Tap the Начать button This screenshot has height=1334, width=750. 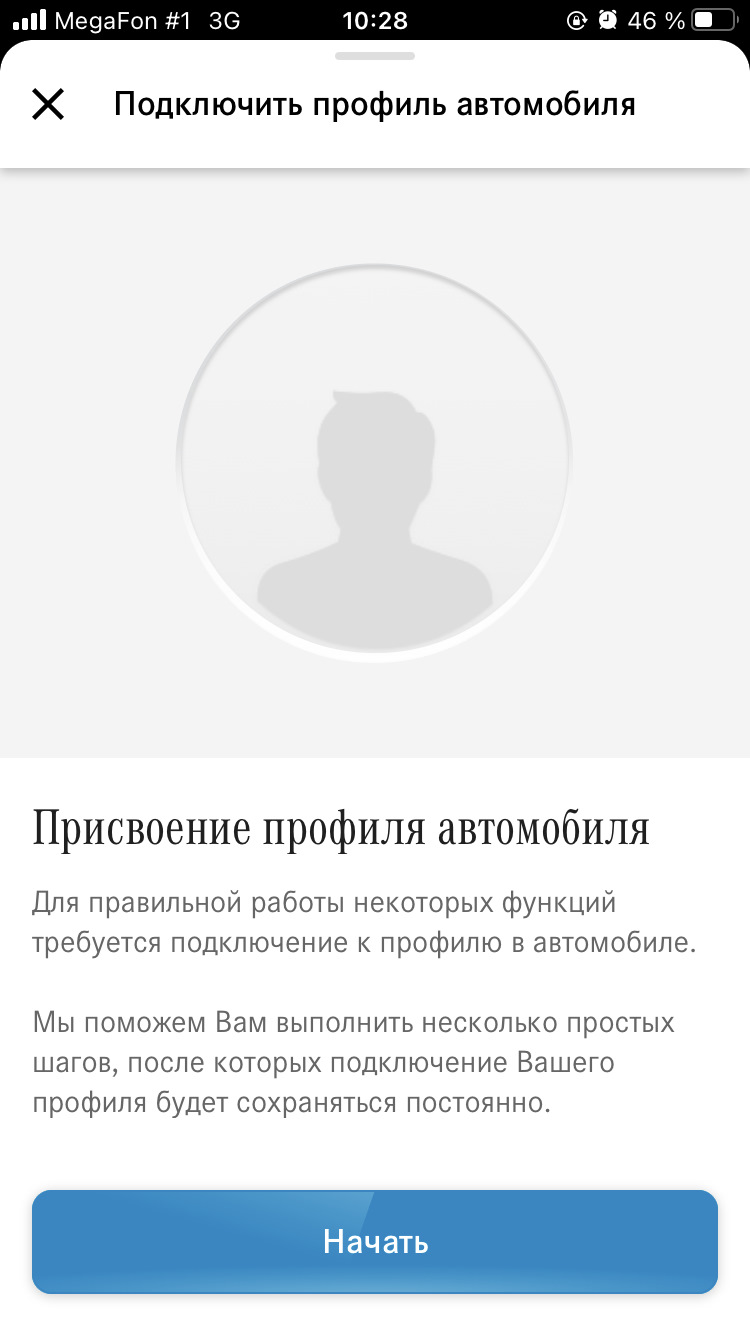[375, 1242]
